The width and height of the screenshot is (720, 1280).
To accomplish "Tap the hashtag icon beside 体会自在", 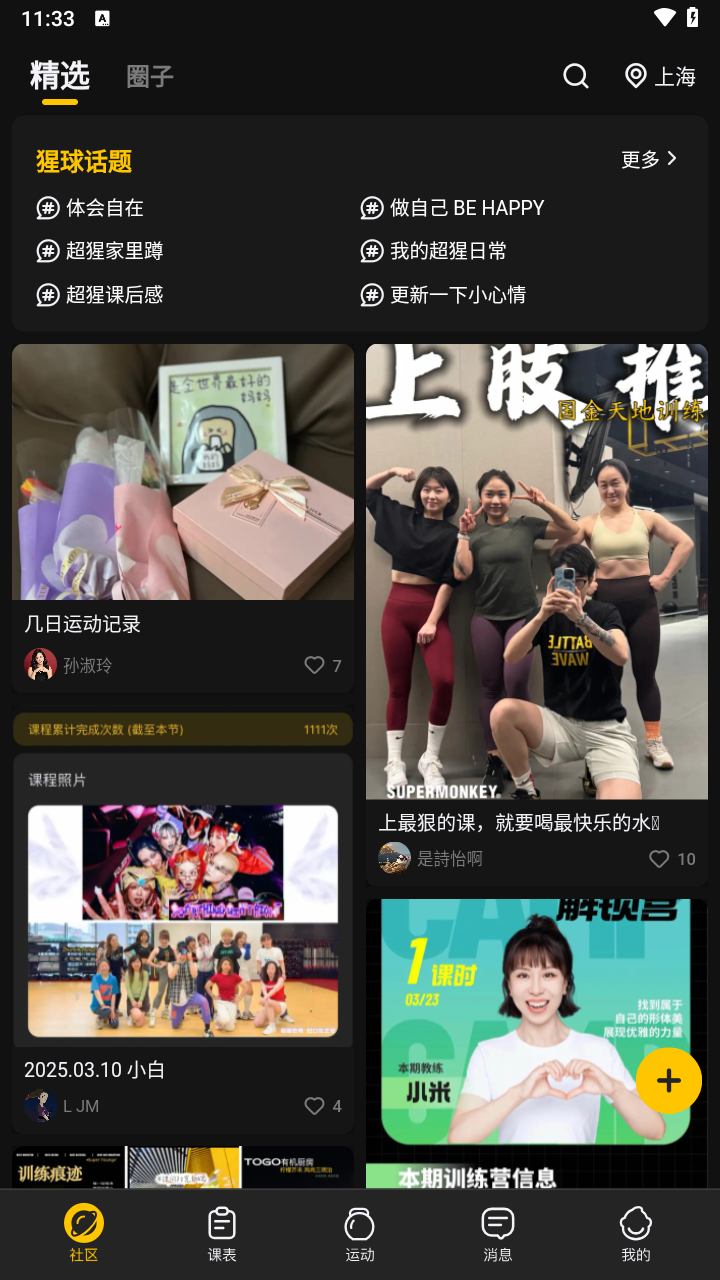I will click(x=48, y=208).
